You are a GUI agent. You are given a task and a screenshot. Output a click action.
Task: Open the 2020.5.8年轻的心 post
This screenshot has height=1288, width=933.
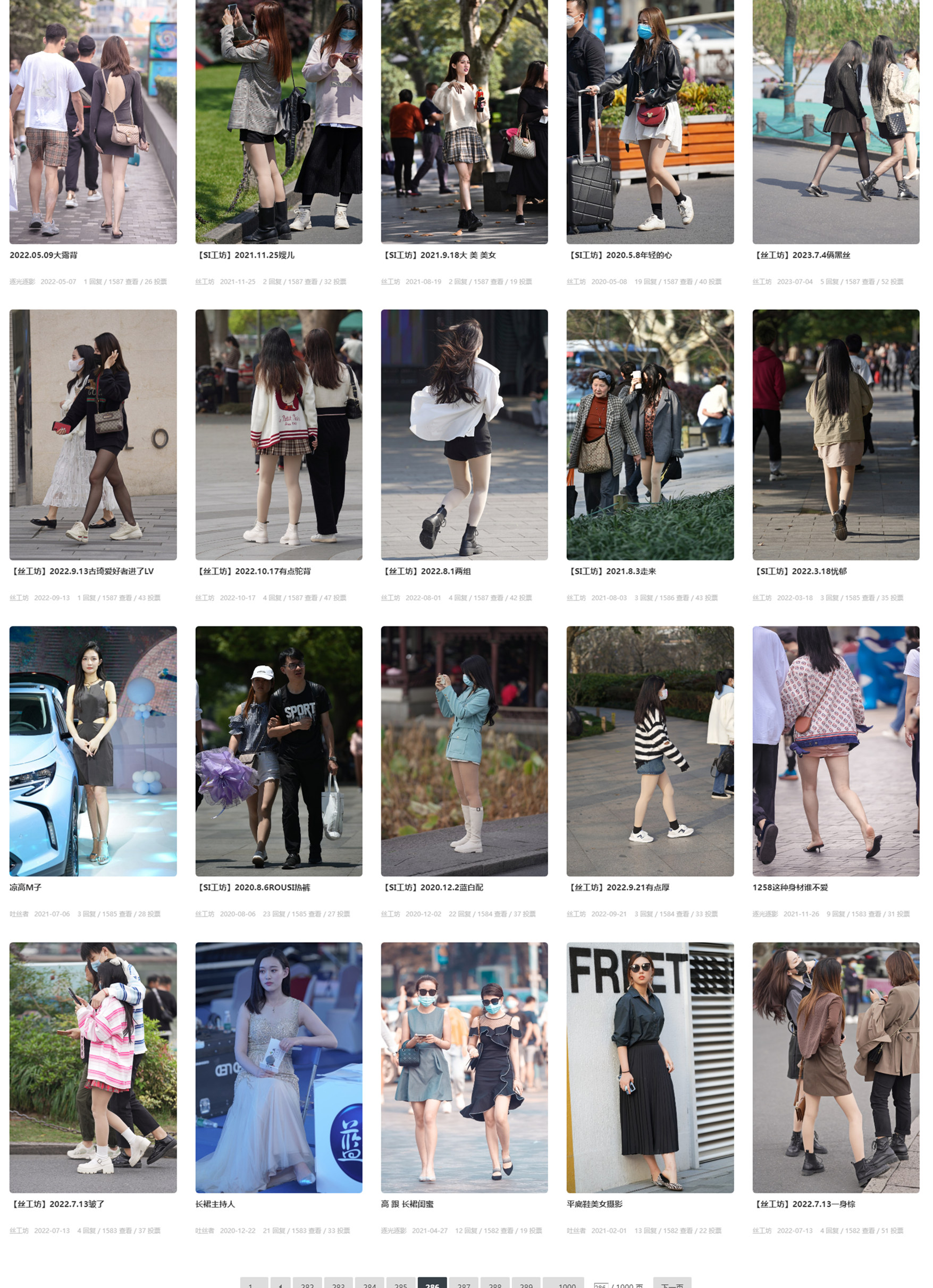point(619,255)
